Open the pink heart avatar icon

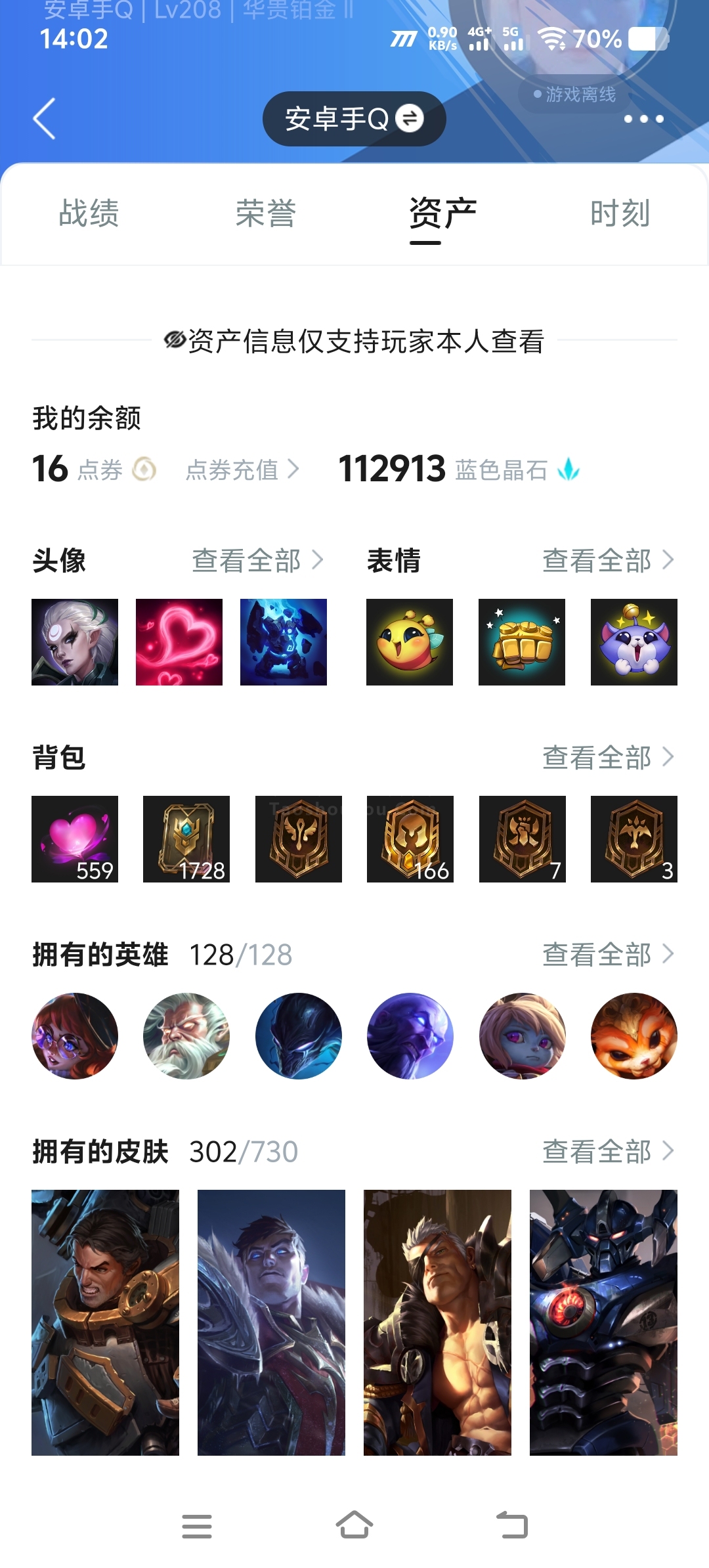(179, 642)
